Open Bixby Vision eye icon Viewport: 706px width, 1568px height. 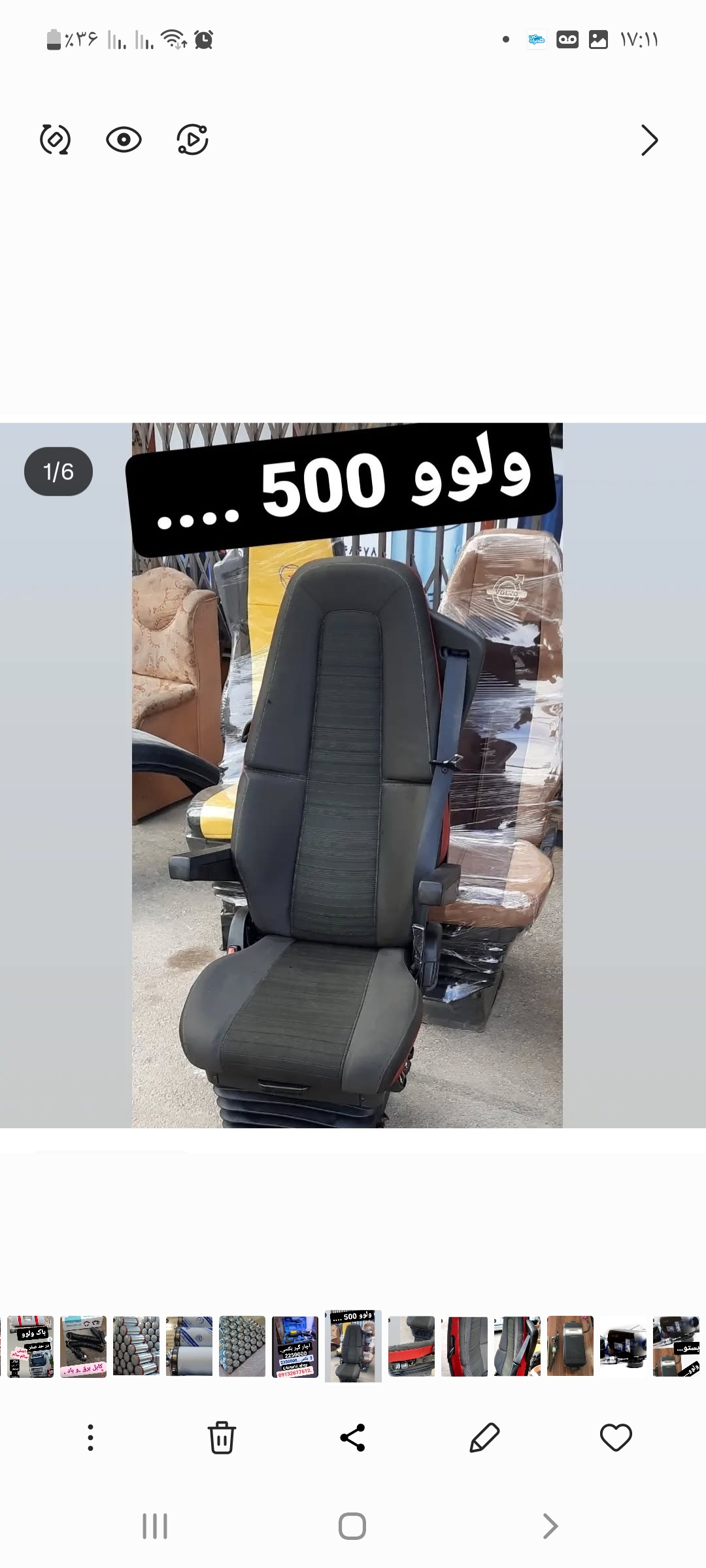pyautogui.click(x=124, y=140)
